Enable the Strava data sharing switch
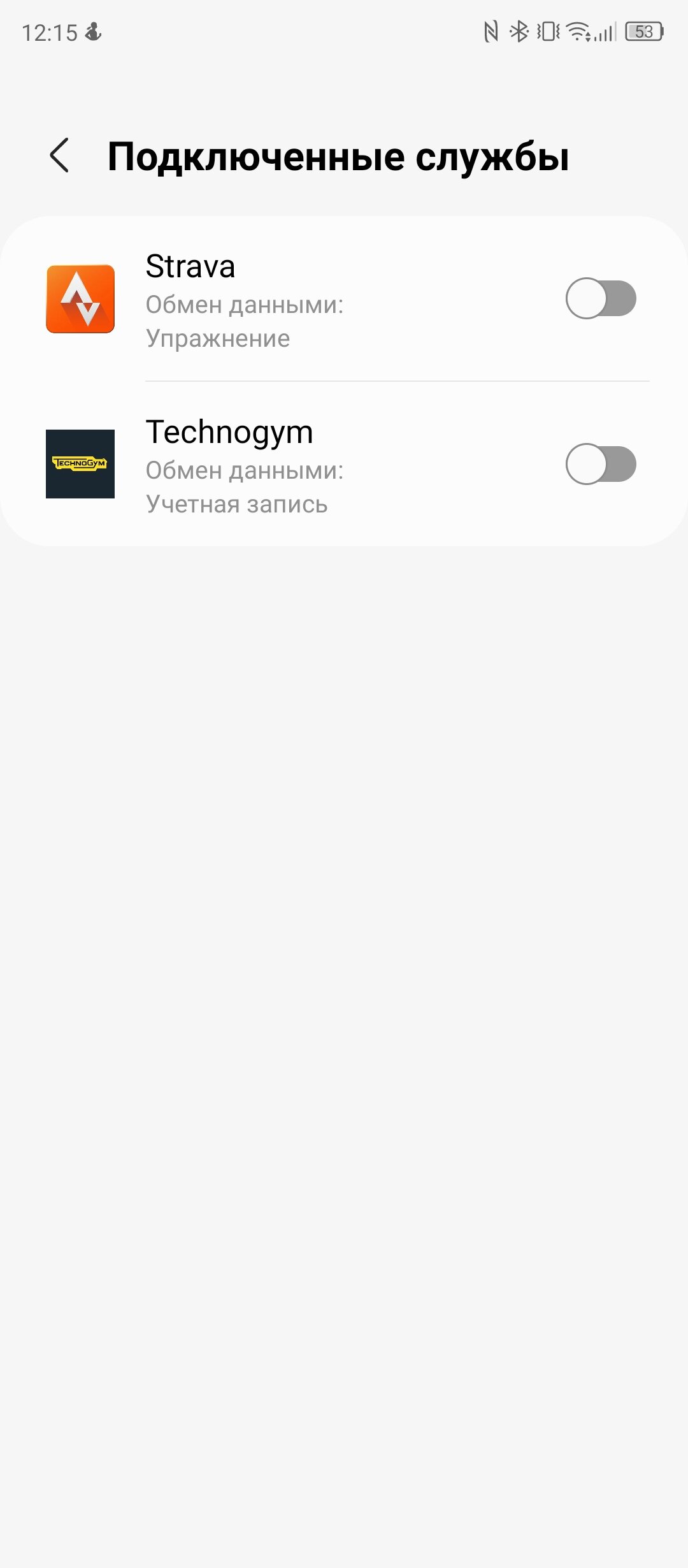Viewport: 688px width, 1568px height. pyautogui.click(x=601, y=298)
